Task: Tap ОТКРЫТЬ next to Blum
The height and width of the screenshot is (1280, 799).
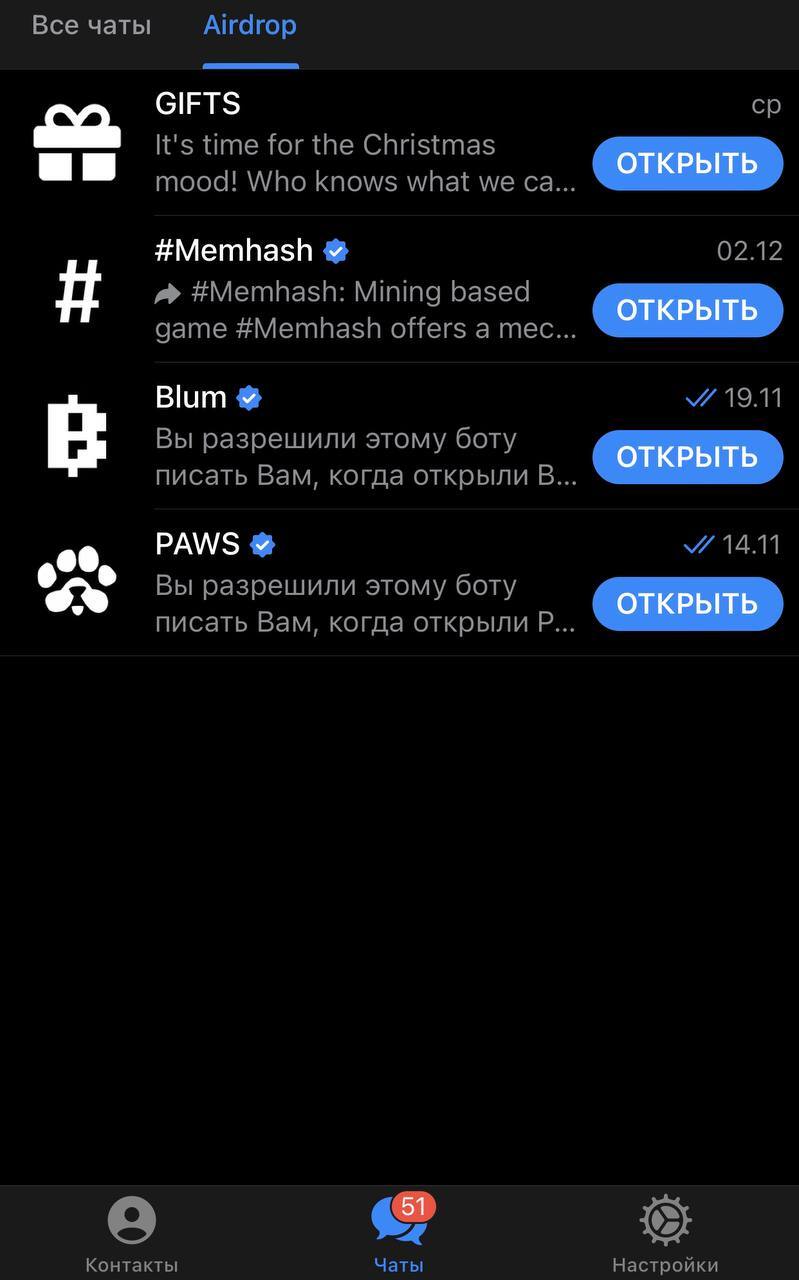Action: tap(687, 457)
